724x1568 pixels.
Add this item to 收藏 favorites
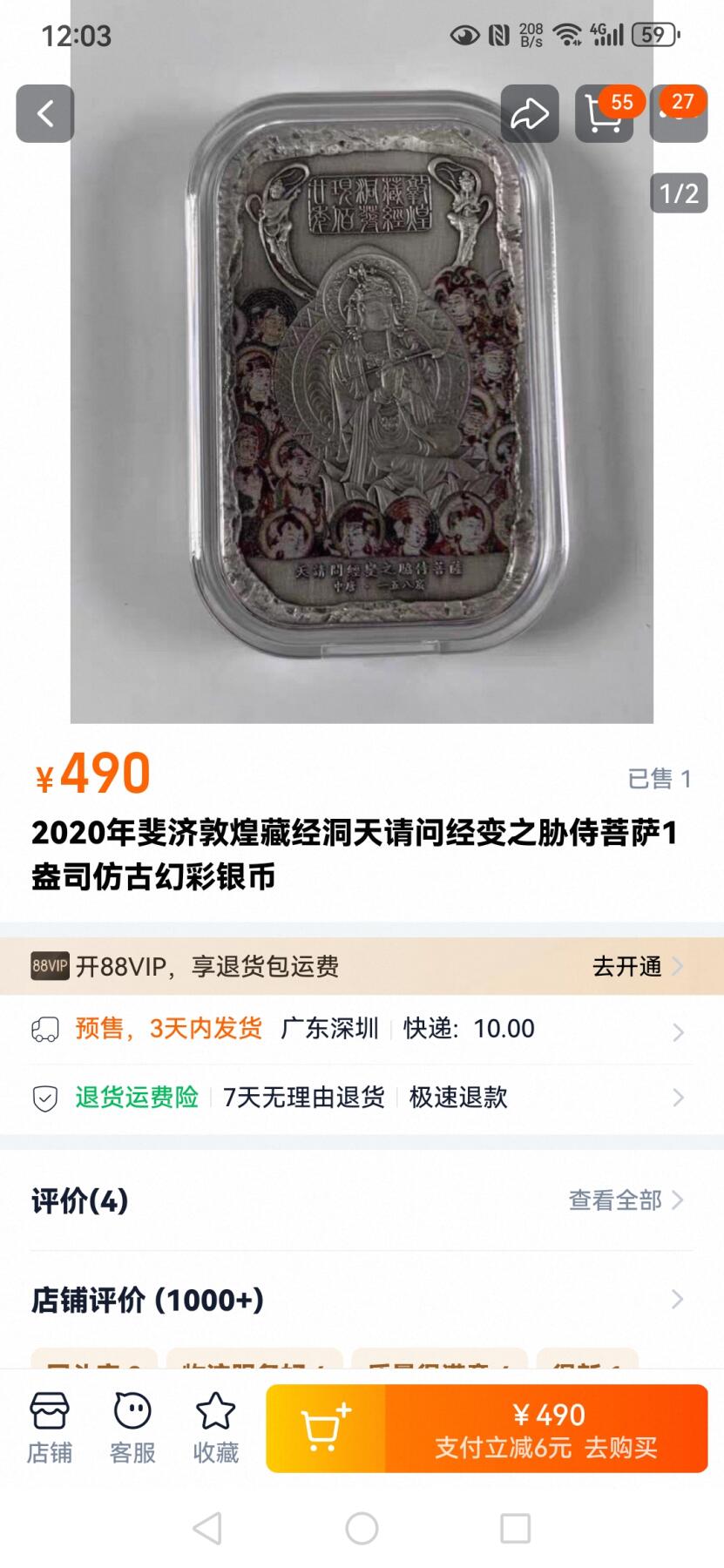click(x=215, y=1429)
